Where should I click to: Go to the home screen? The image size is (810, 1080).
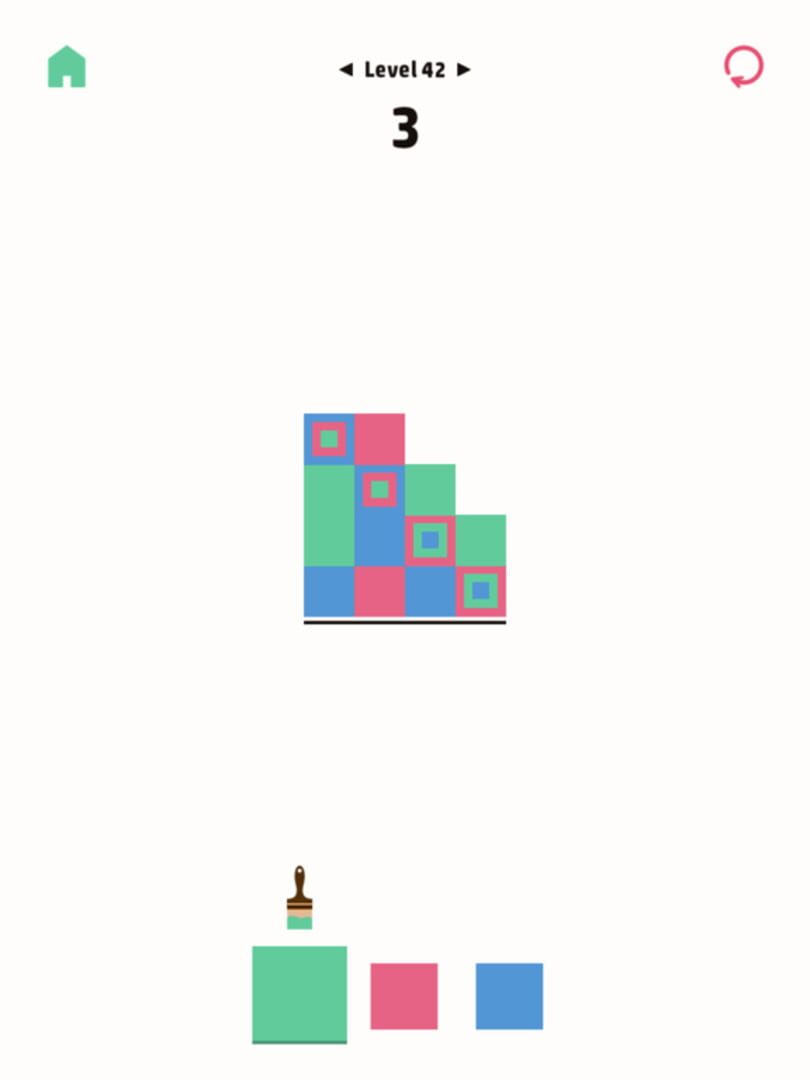[x=67, y=67]
